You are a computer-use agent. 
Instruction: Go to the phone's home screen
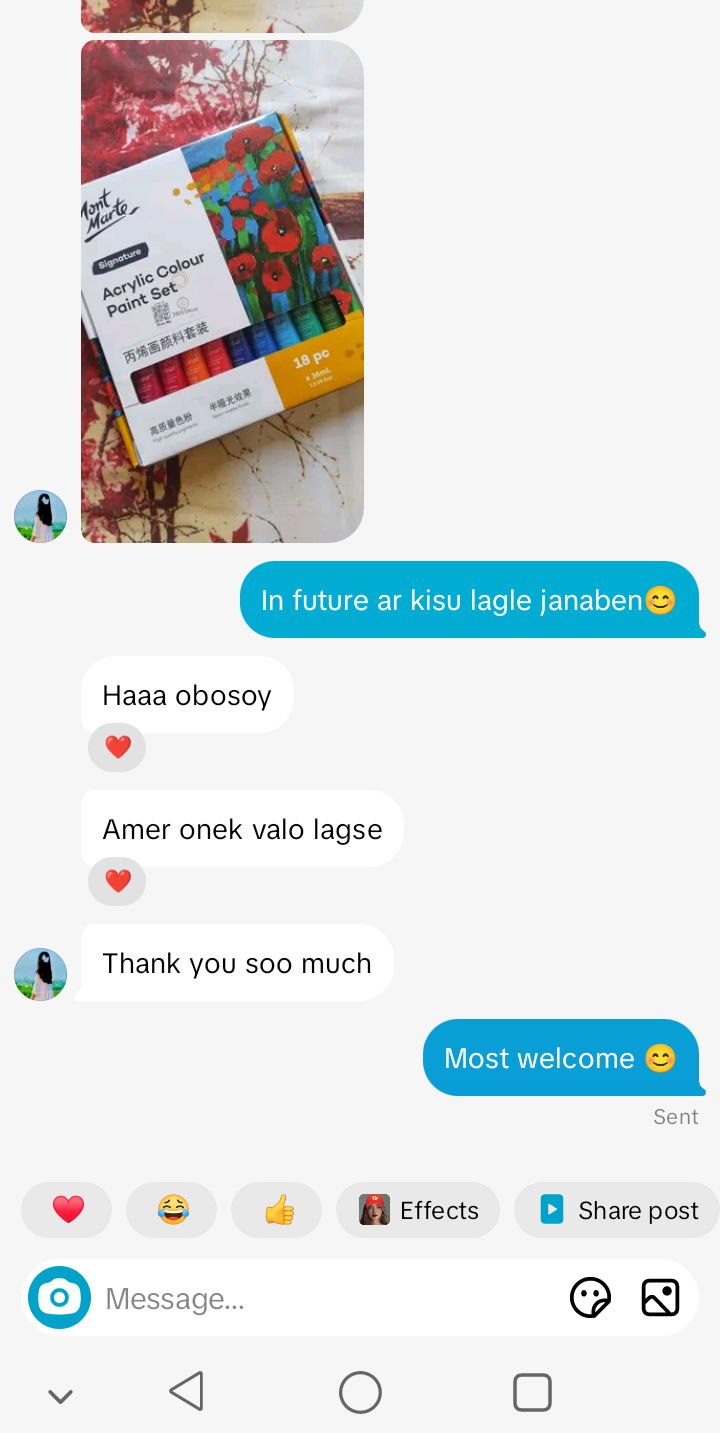point(360,1391)
